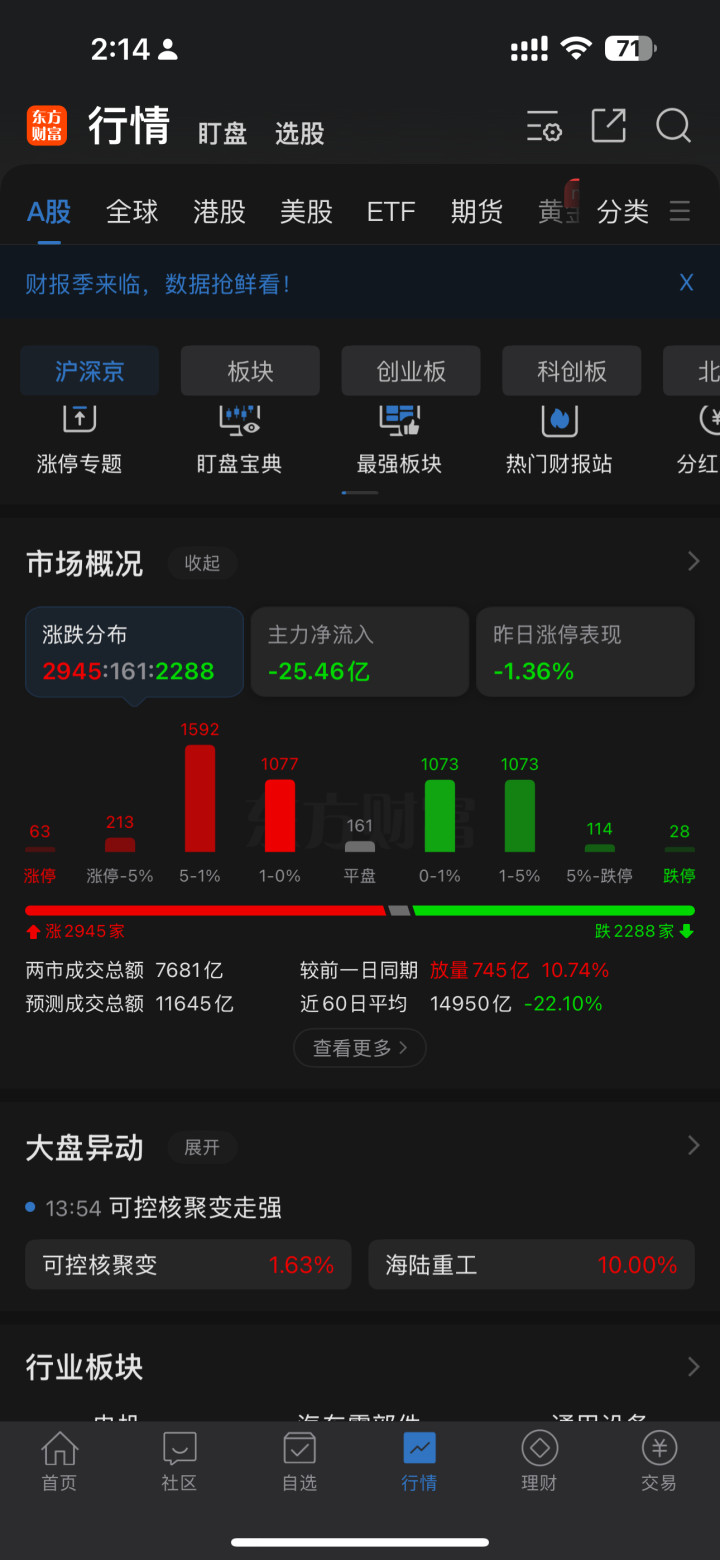
Task: Open the market tabs hamburger menu
Action: [x=680, y=211]
